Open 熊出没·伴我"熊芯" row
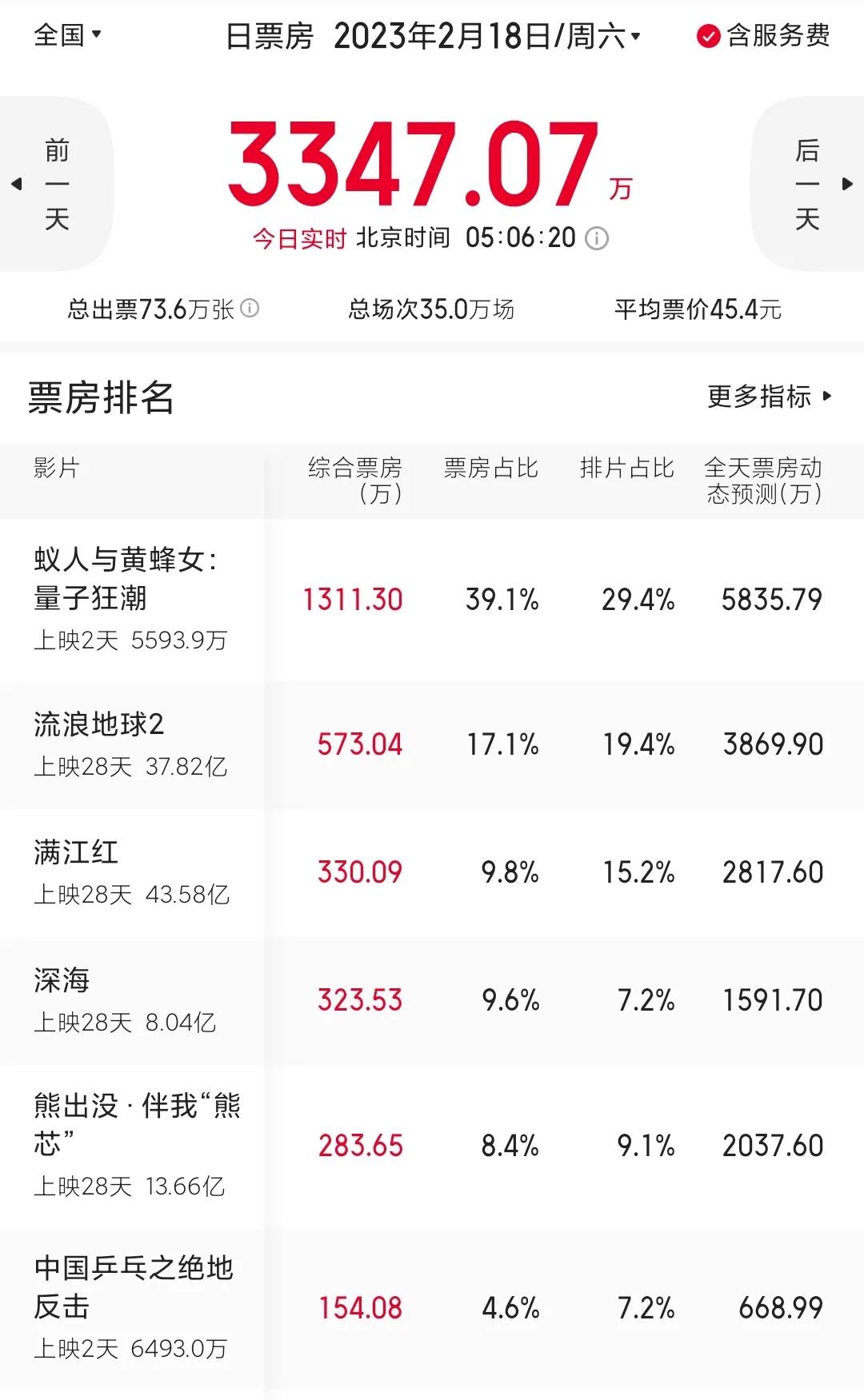Viewport: 864px width, 1400px height. 432,1147
